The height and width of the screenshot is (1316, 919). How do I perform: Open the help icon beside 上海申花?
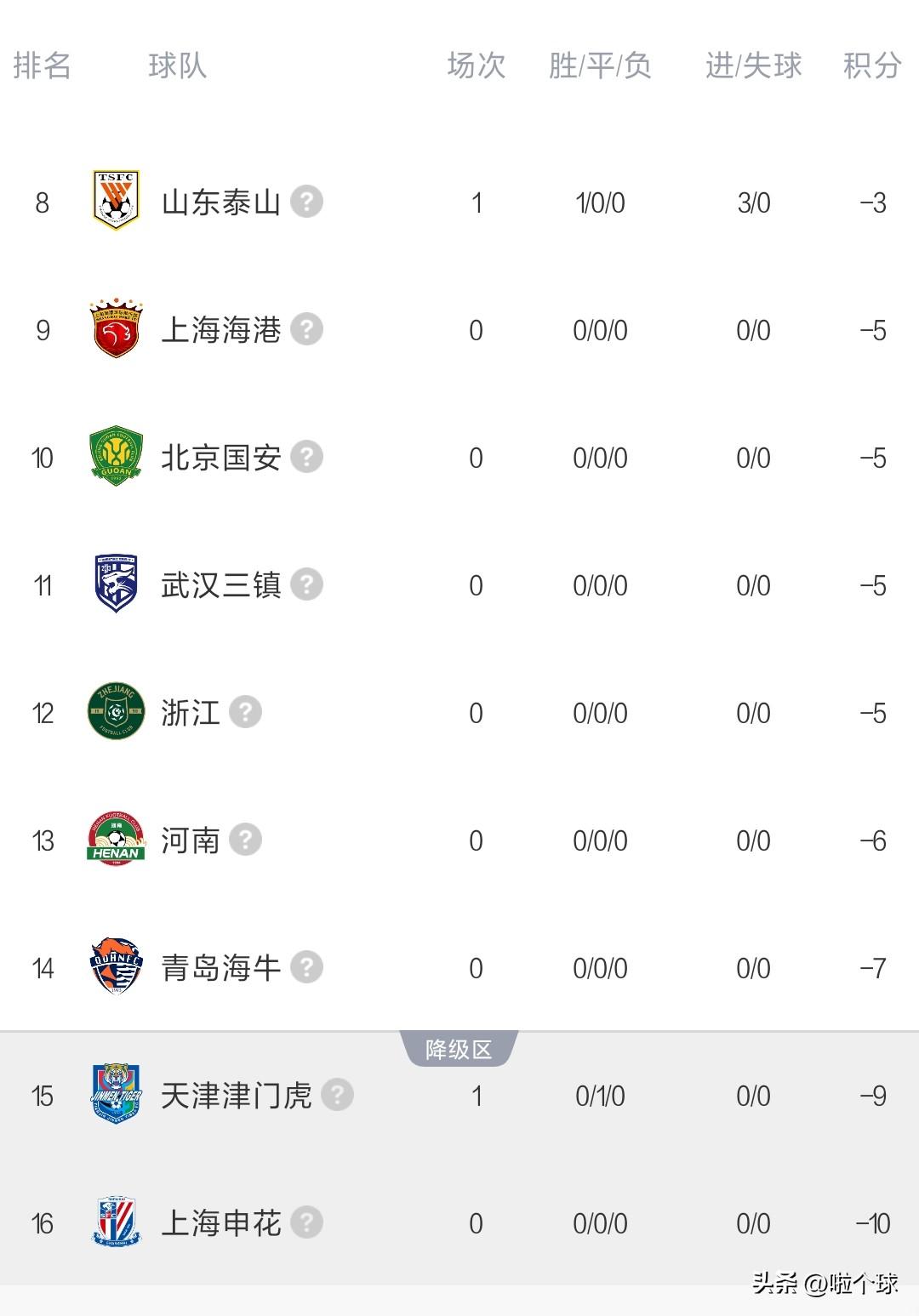308,1222
